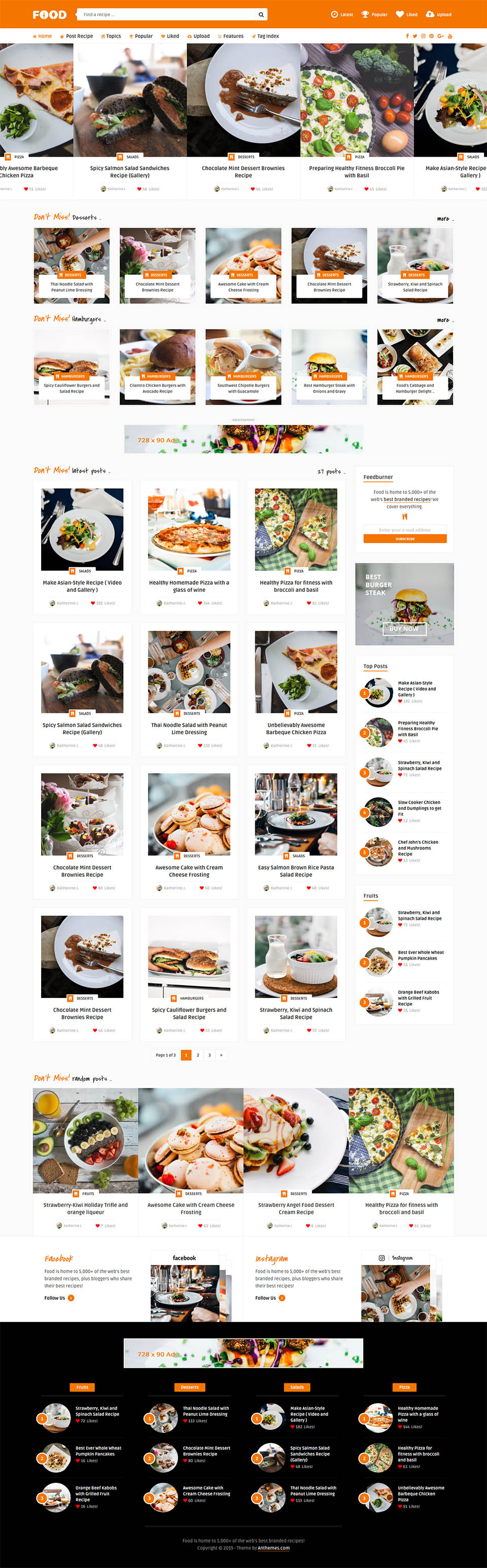Open the Strawberry, Kiwi and Spinach dessert tile
Viewport: 487px width, 1568px height.
415,287
